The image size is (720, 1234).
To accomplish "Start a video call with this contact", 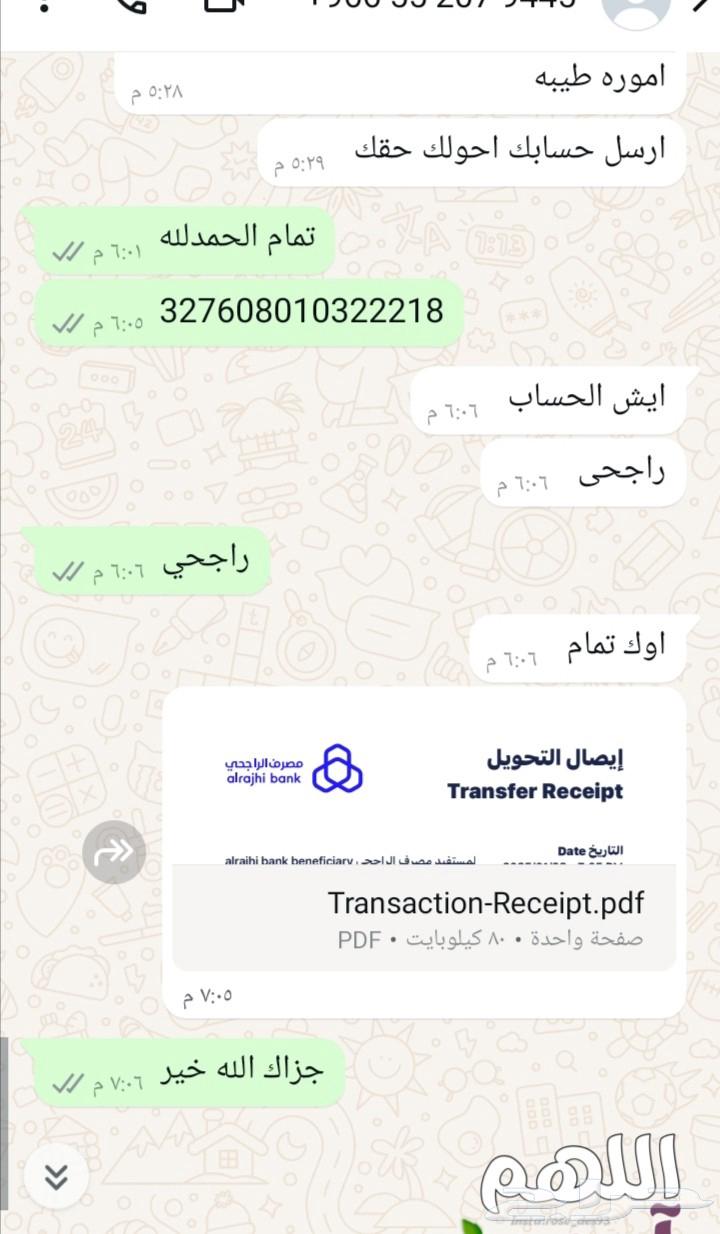I will 224,5.
